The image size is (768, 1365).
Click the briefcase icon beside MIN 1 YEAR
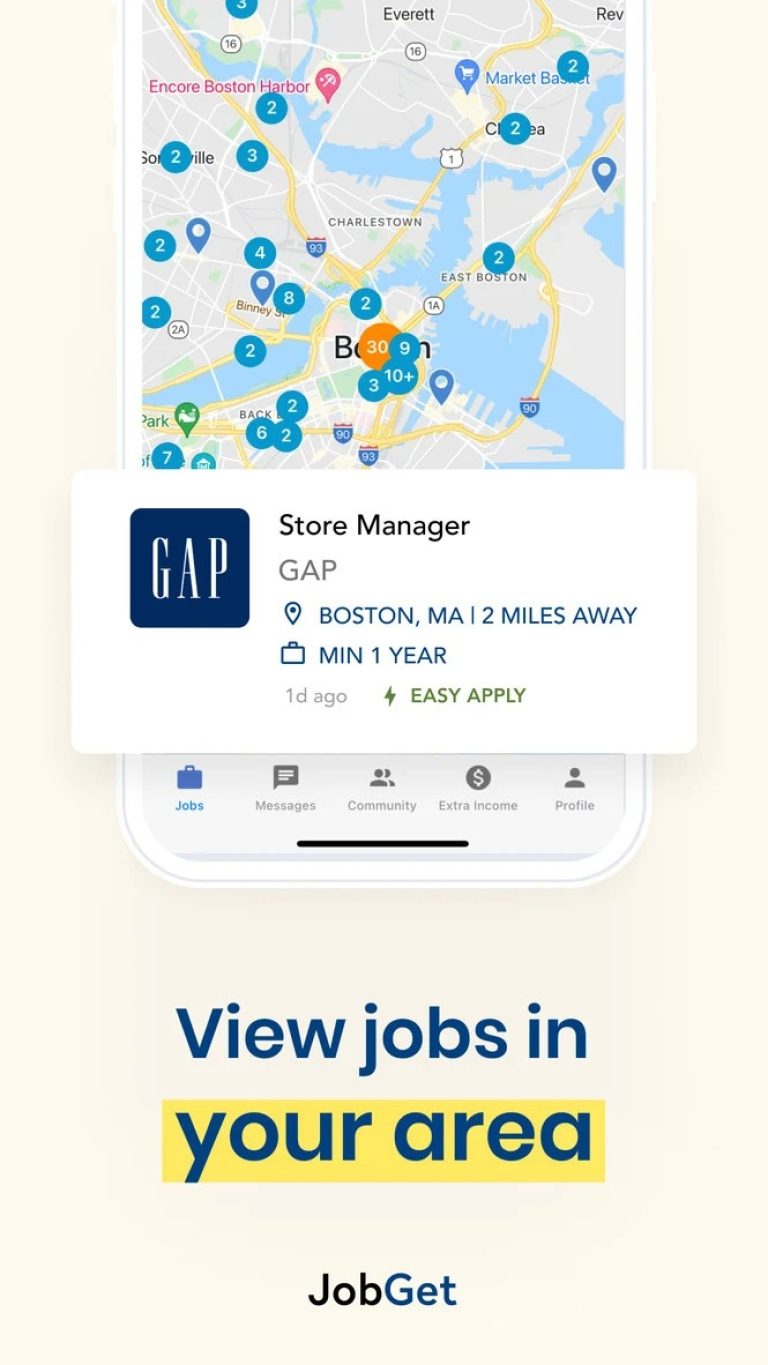pos(291,654)
